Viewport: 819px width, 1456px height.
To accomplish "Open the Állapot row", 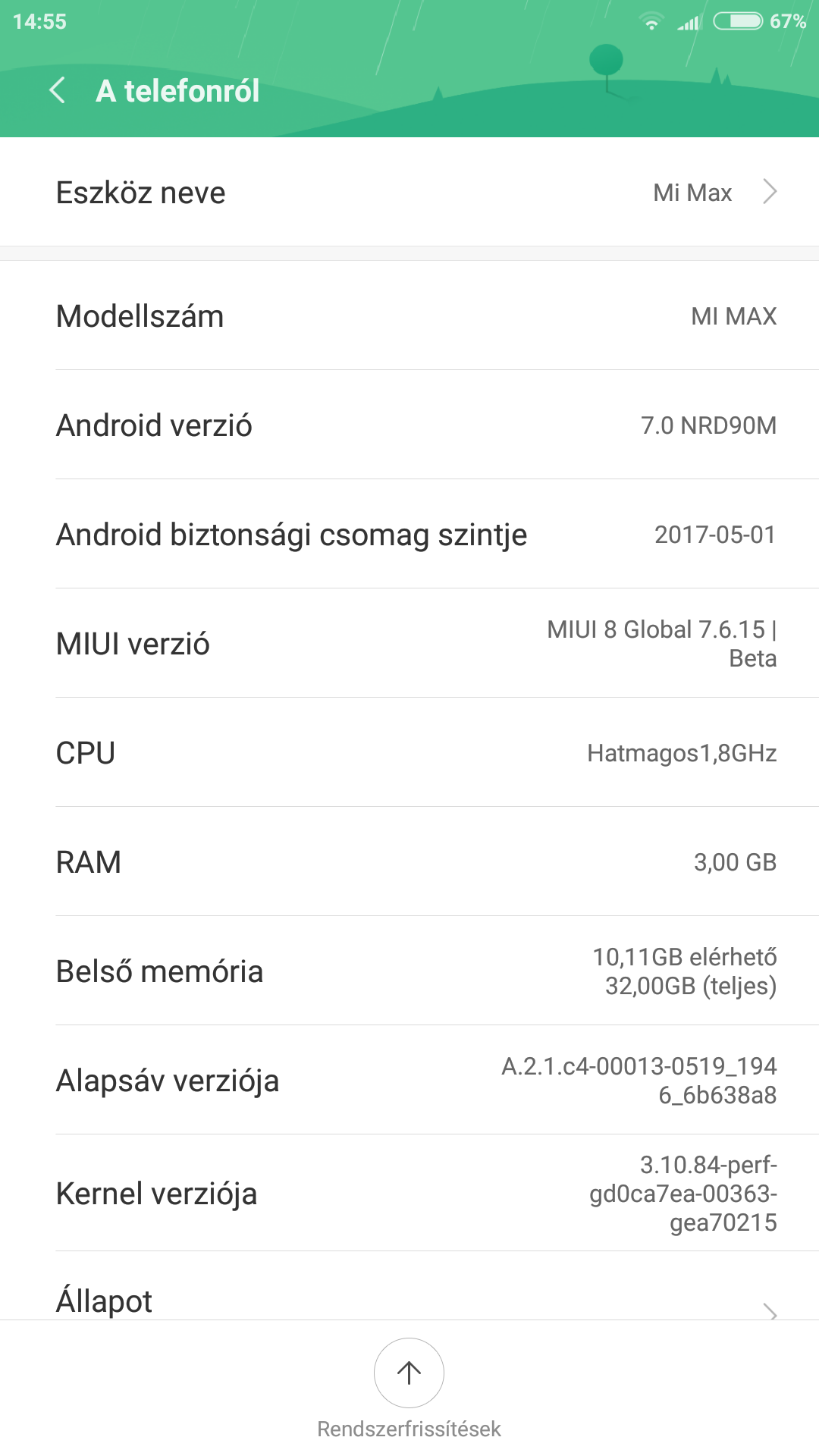I will click(x=409, y=1286).
